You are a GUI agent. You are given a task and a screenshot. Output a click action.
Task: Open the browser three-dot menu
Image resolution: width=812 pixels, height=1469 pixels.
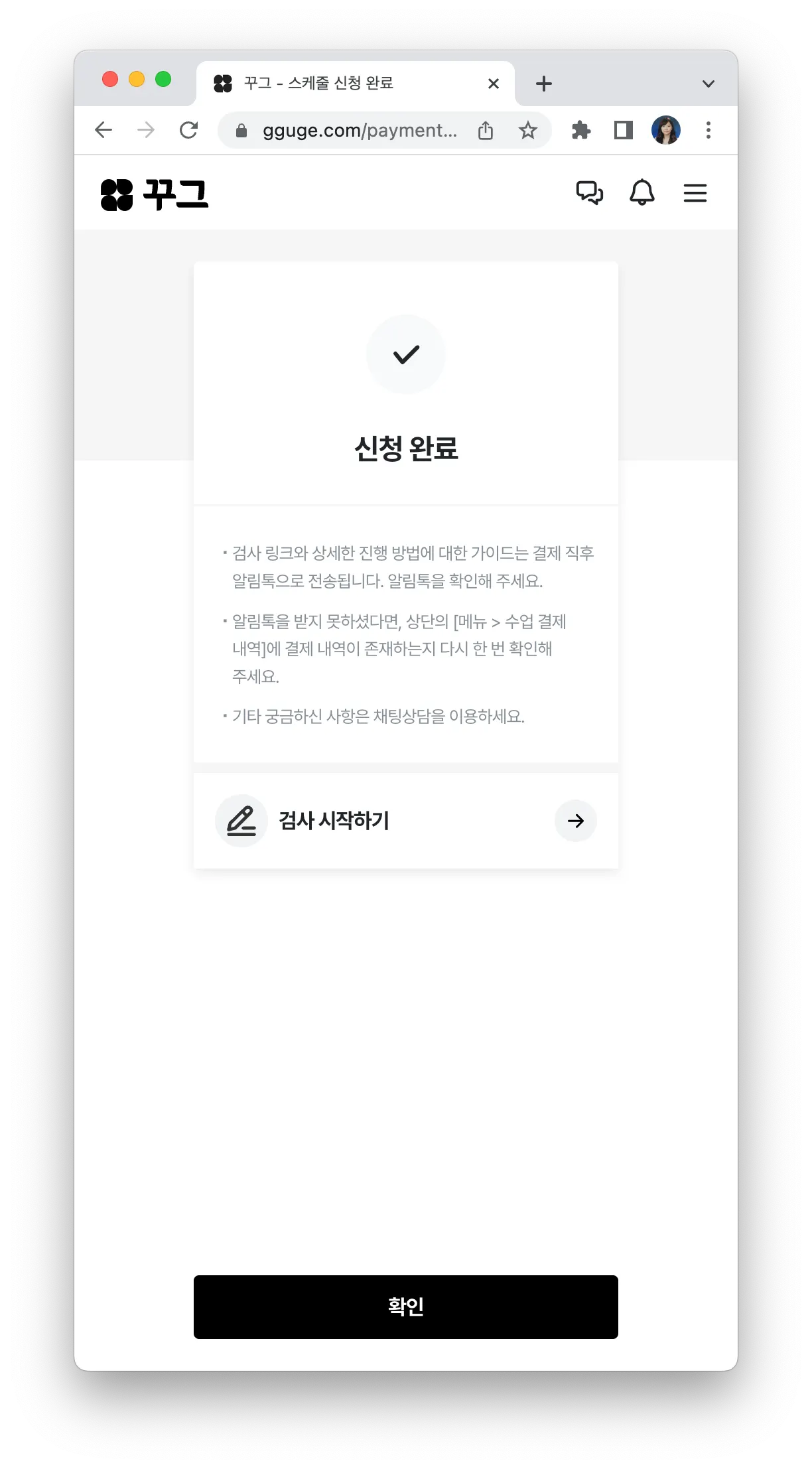(708, 130)
